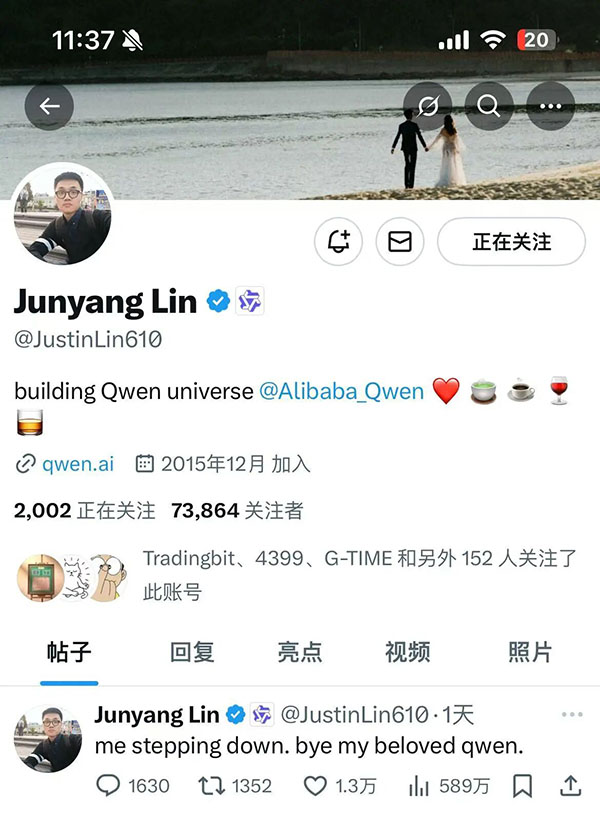Reply to the stepping down post
The image size is (600, 819).
click(x=108, y=786)
